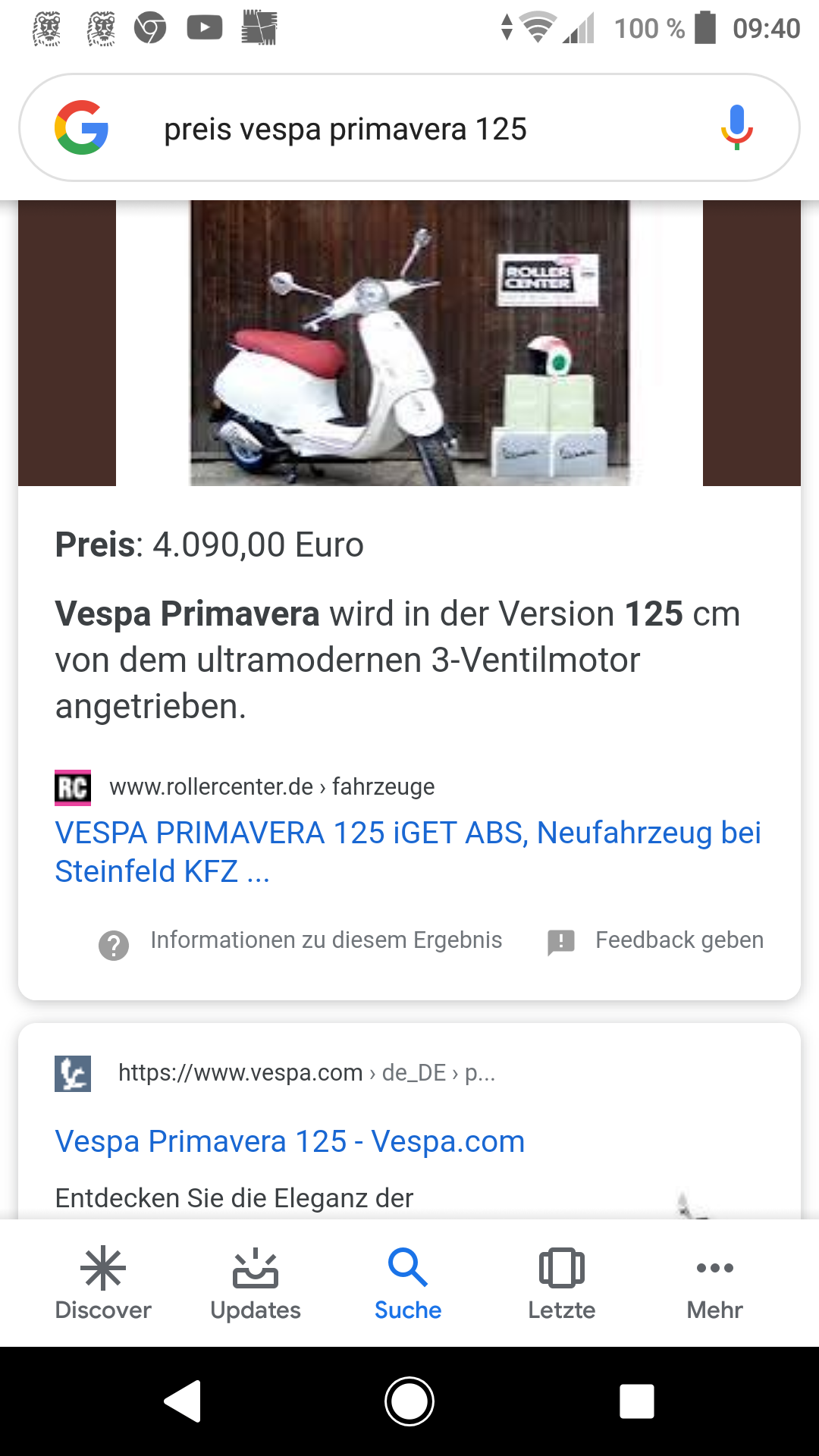Go back with the system back button
Viewport: 819px width, 1456px height.
(x=183, y=1401)
